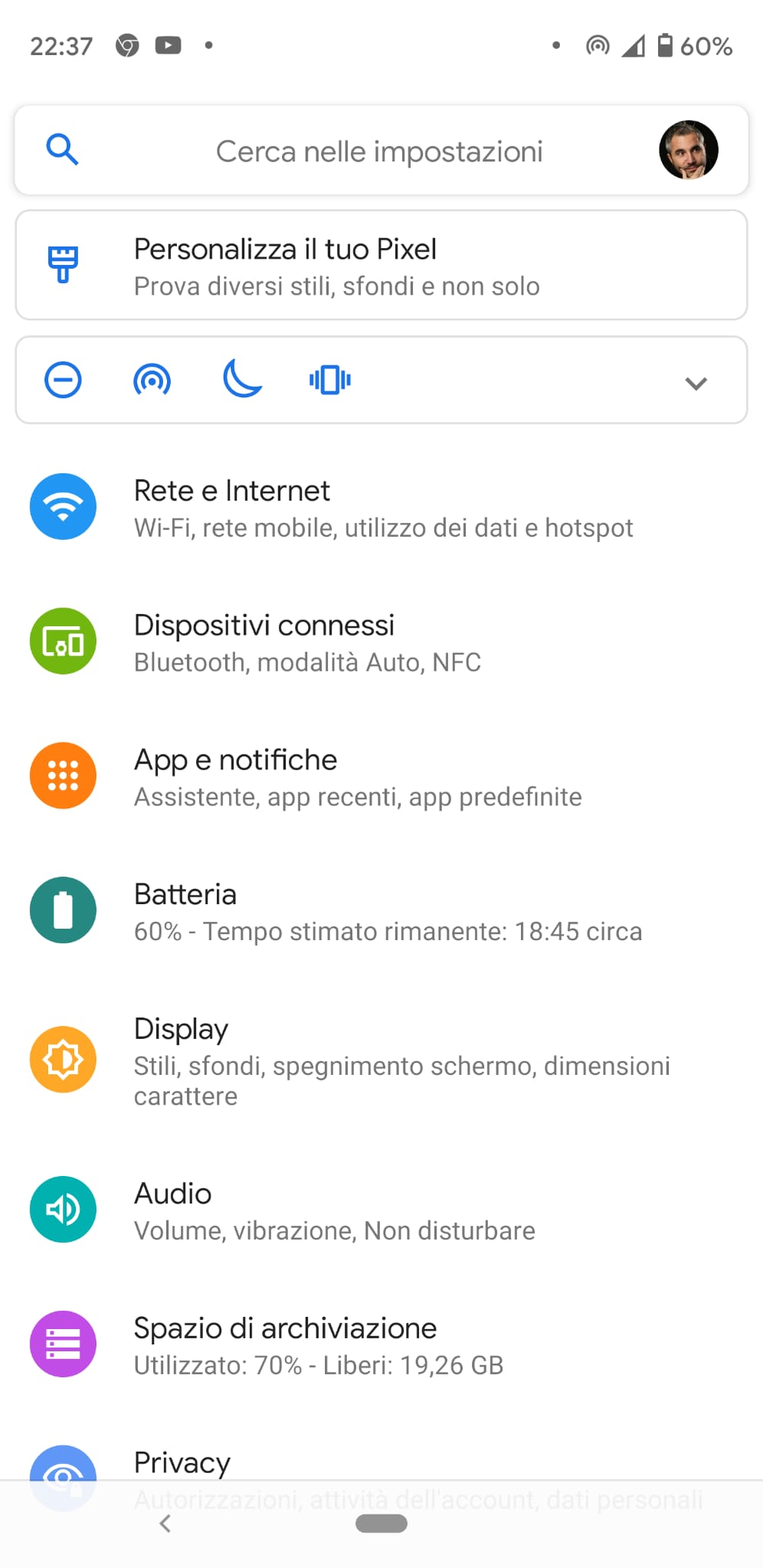Expand the quick settings card chevron
This screenshot has height=1568, width=763.
coord(695,383)
